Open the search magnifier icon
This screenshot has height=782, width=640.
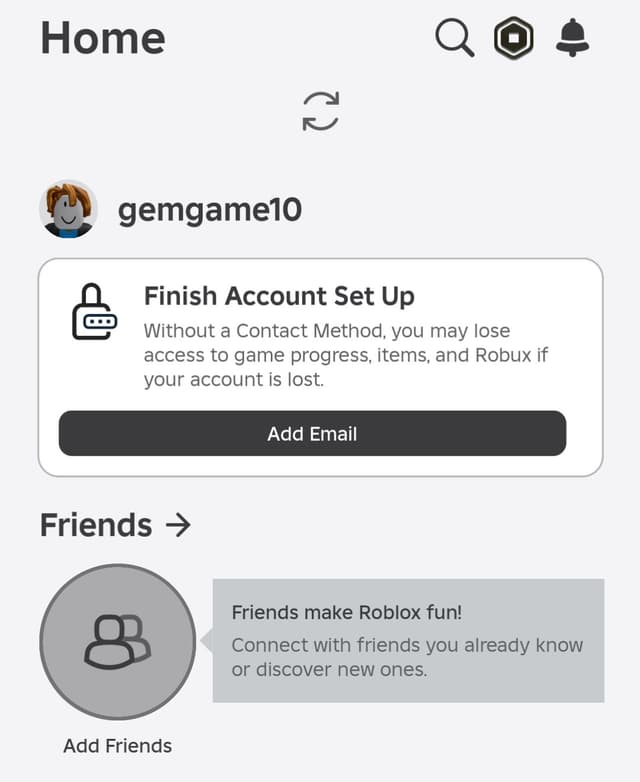[x=454, y=39]
